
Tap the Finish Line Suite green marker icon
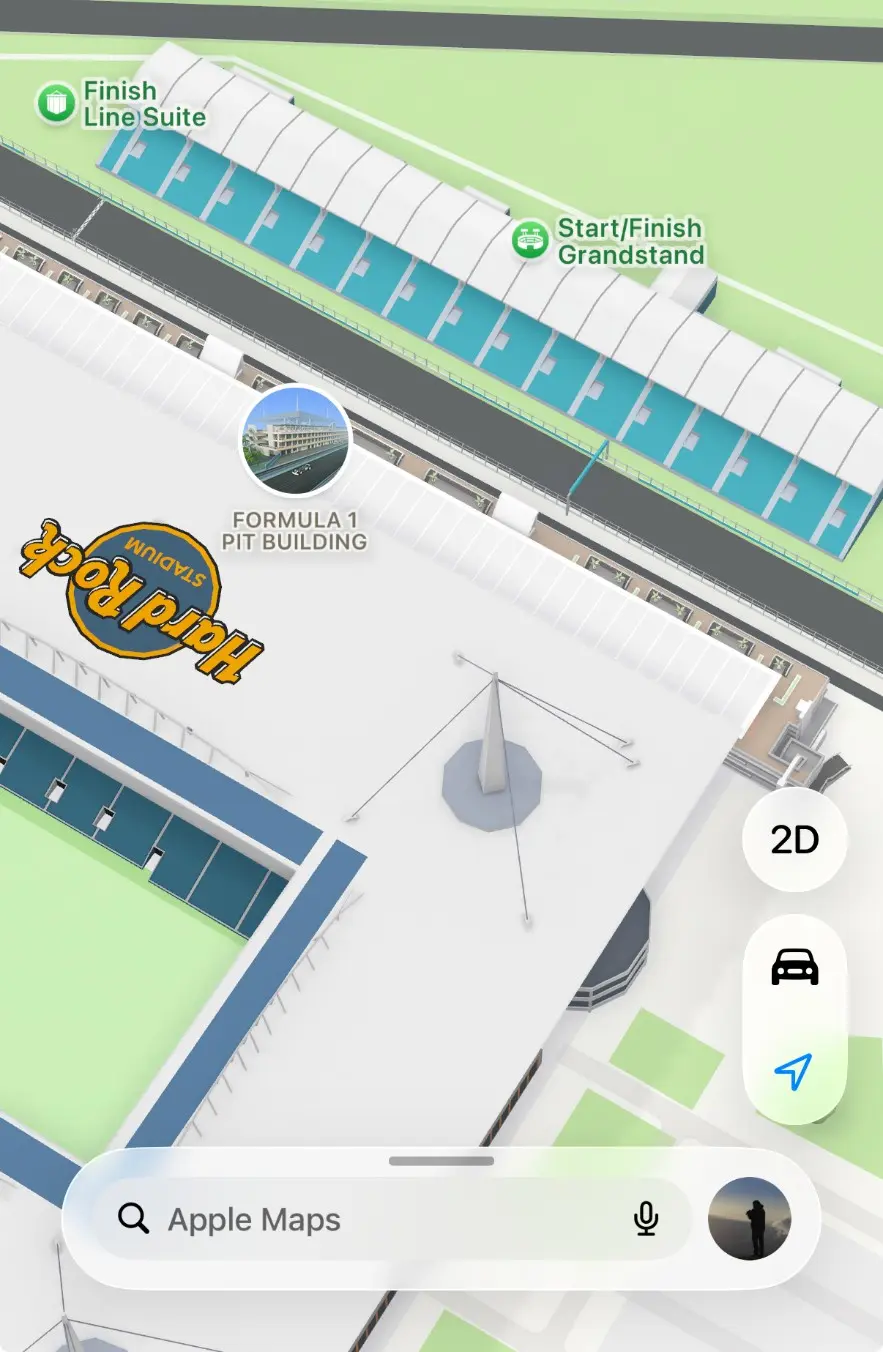[x=57, y=103]
